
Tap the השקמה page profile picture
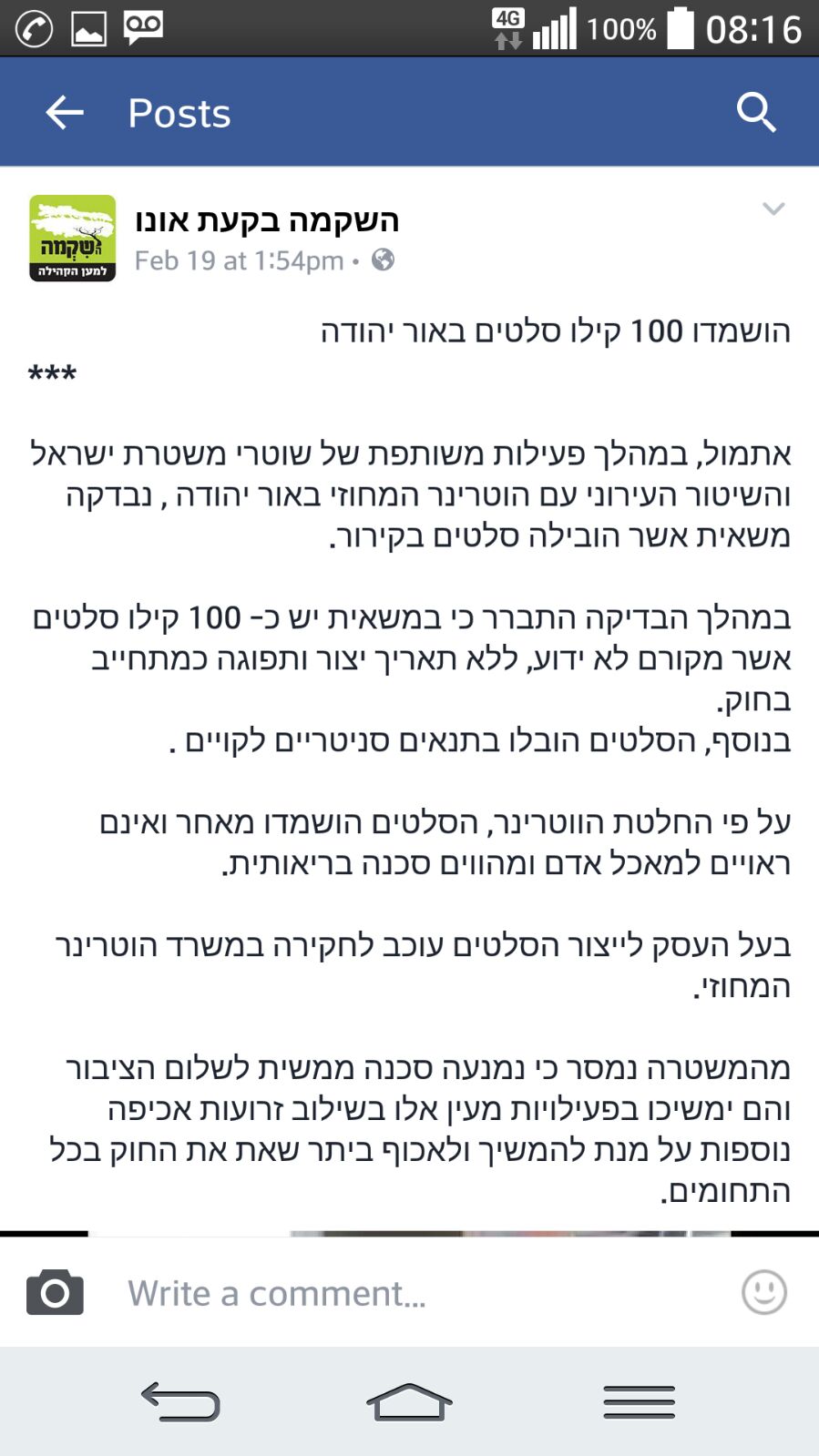pos(73,239)
